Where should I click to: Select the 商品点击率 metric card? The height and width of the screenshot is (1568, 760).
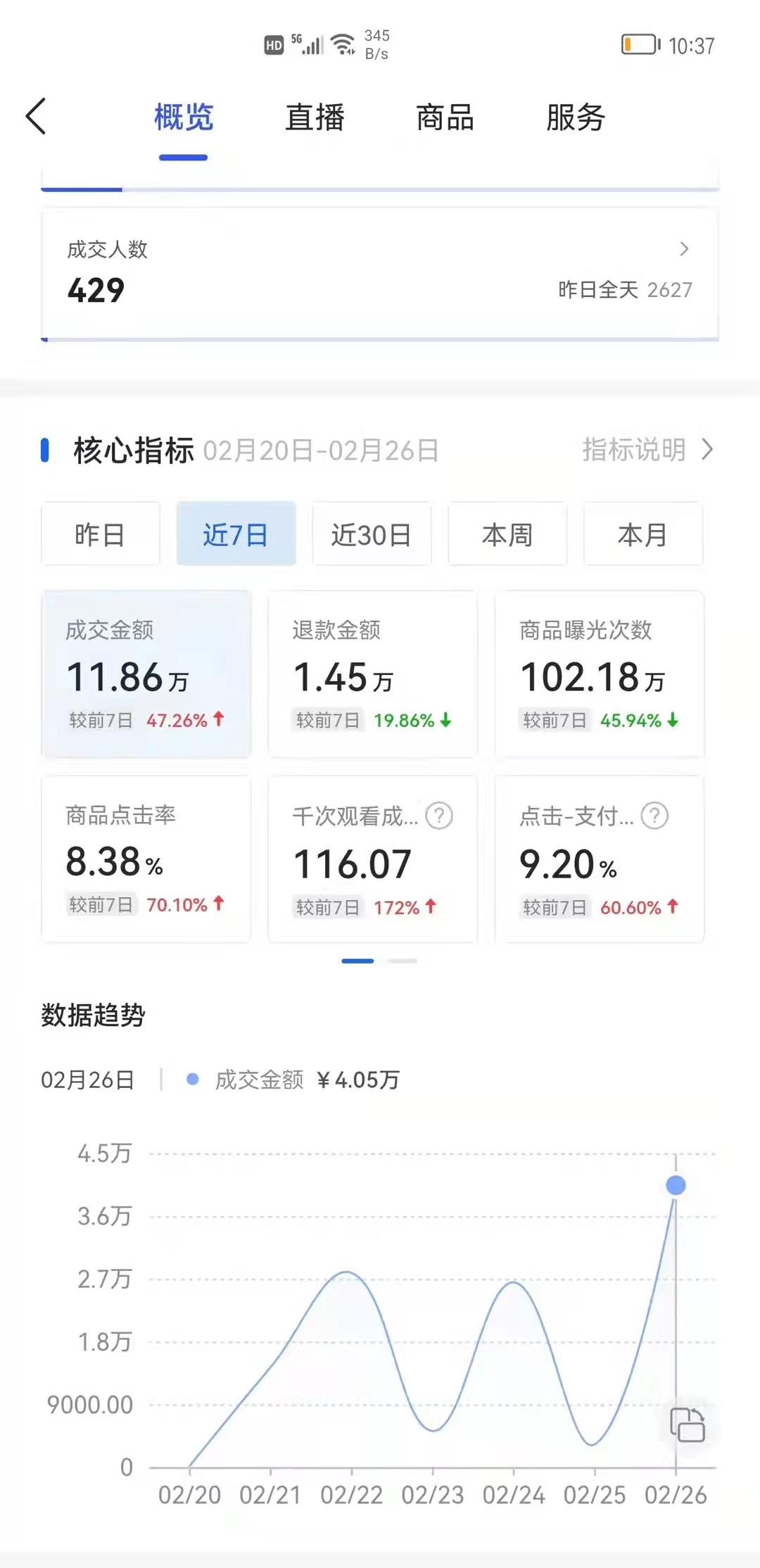pos(146,859)
